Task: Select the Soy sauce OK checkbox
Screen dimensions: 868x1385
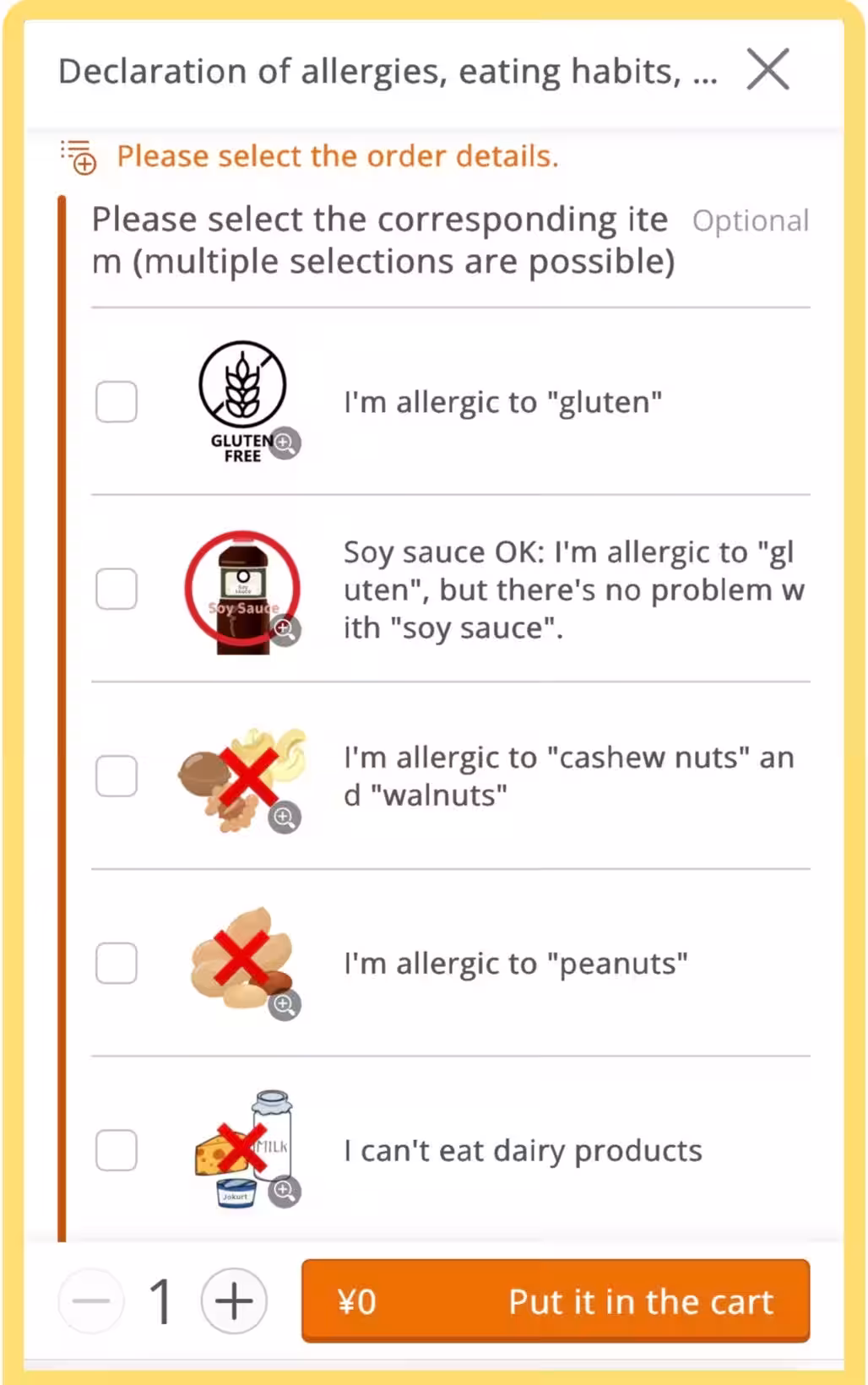Action: [x=117, y=589]
